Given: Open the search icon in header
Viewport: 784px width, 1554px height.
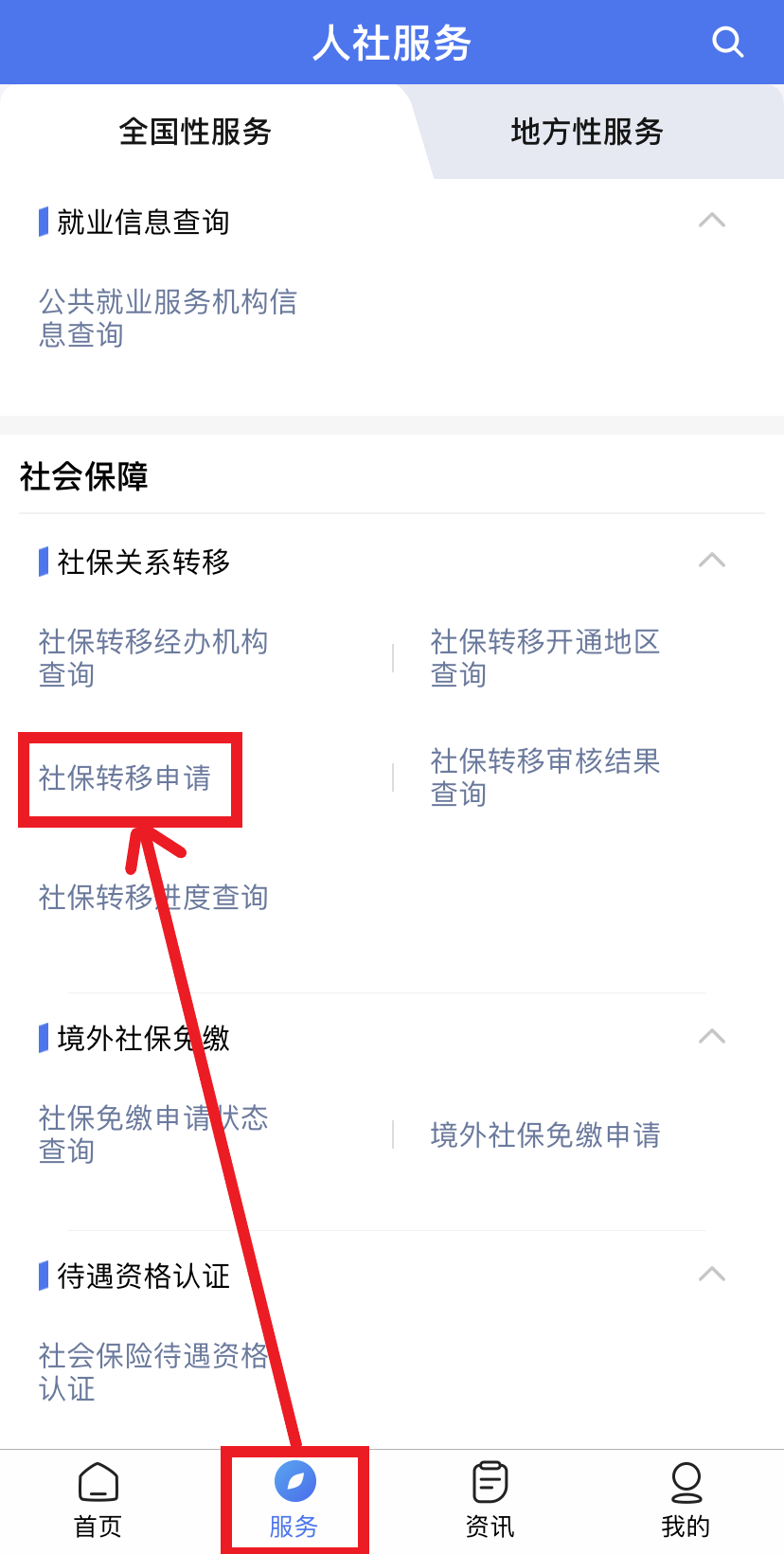Looking at the screenshot, I should 727,43.
